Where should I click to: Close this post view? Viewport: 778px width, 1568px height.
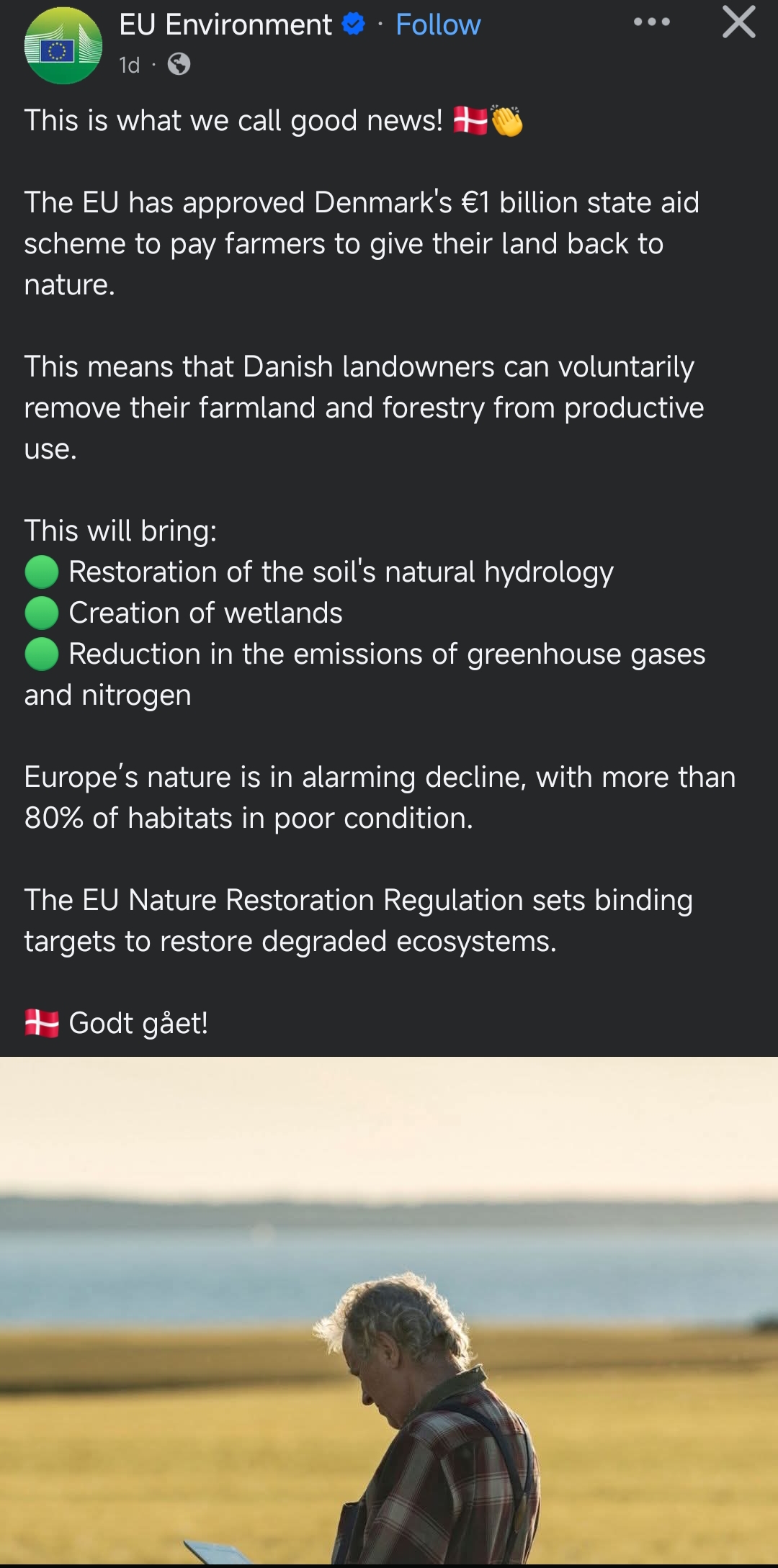click(738, 22)
